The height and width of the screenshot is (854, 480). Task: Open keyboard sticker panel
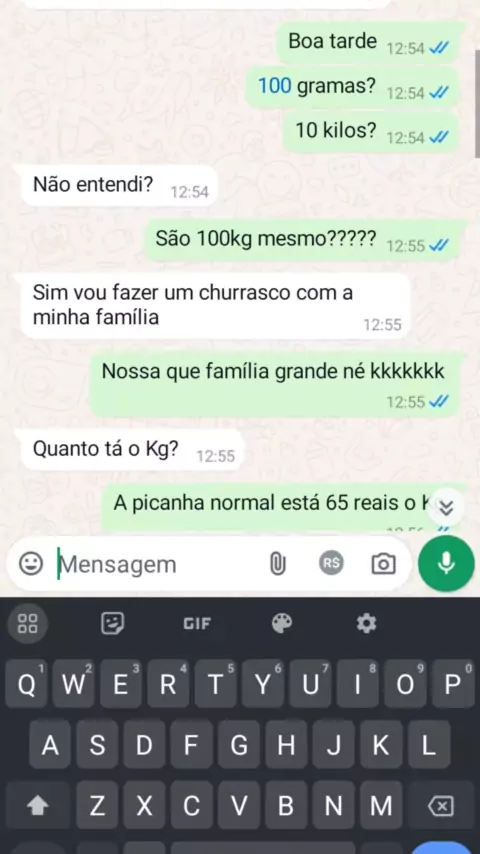click(x=112, y=623)
